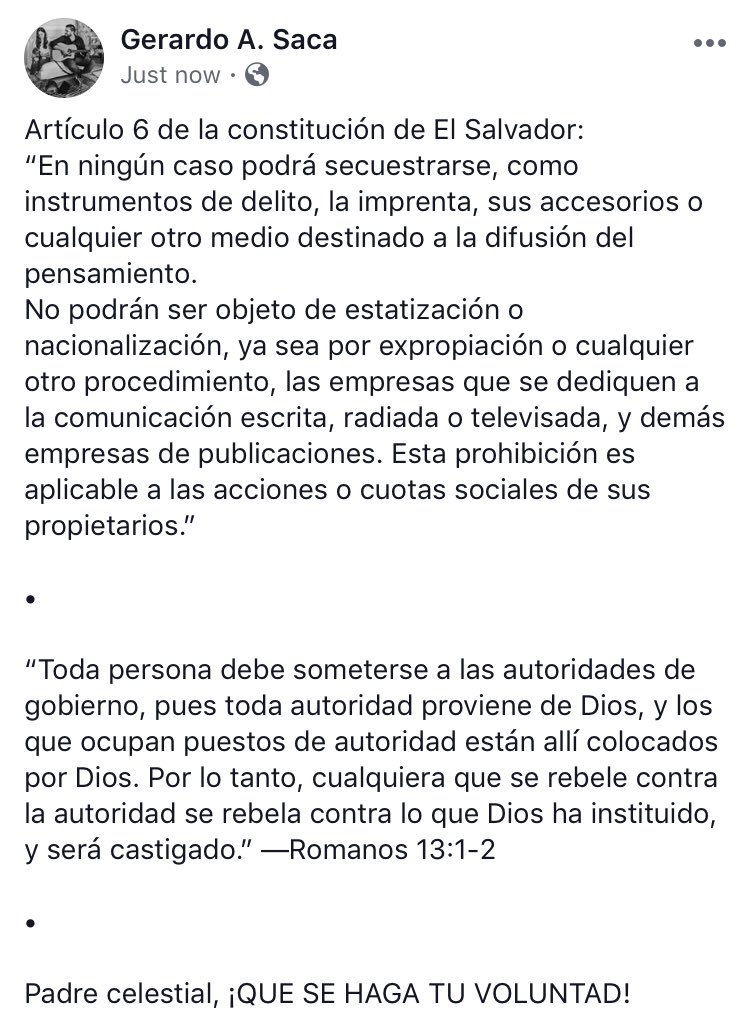
Task: Open Gerardo A. Saca's profile by name
Action: (x=228, y=40)
